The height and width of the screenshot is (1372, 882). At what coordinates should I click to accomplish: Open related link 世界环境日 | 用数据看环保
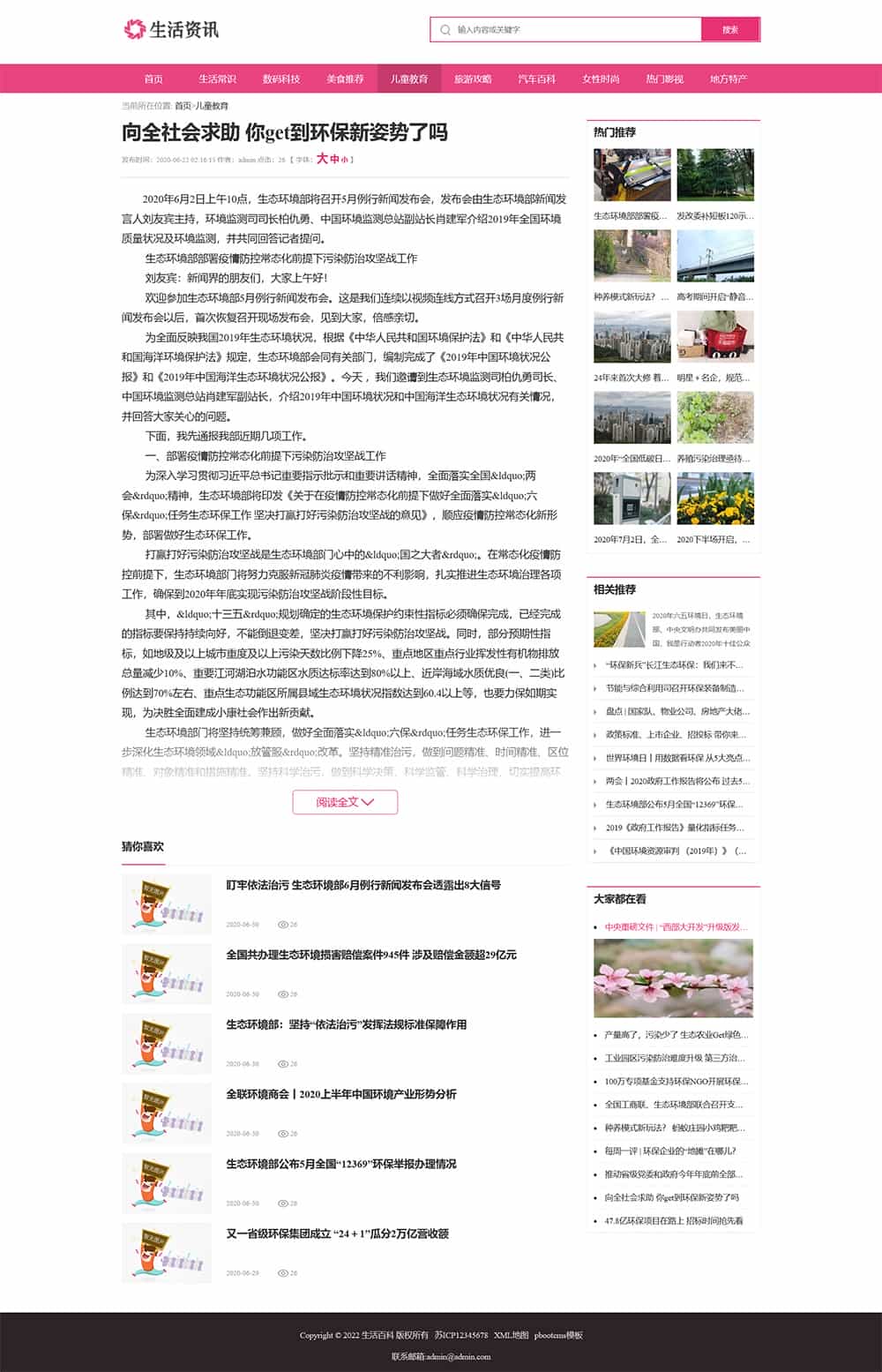676,758
